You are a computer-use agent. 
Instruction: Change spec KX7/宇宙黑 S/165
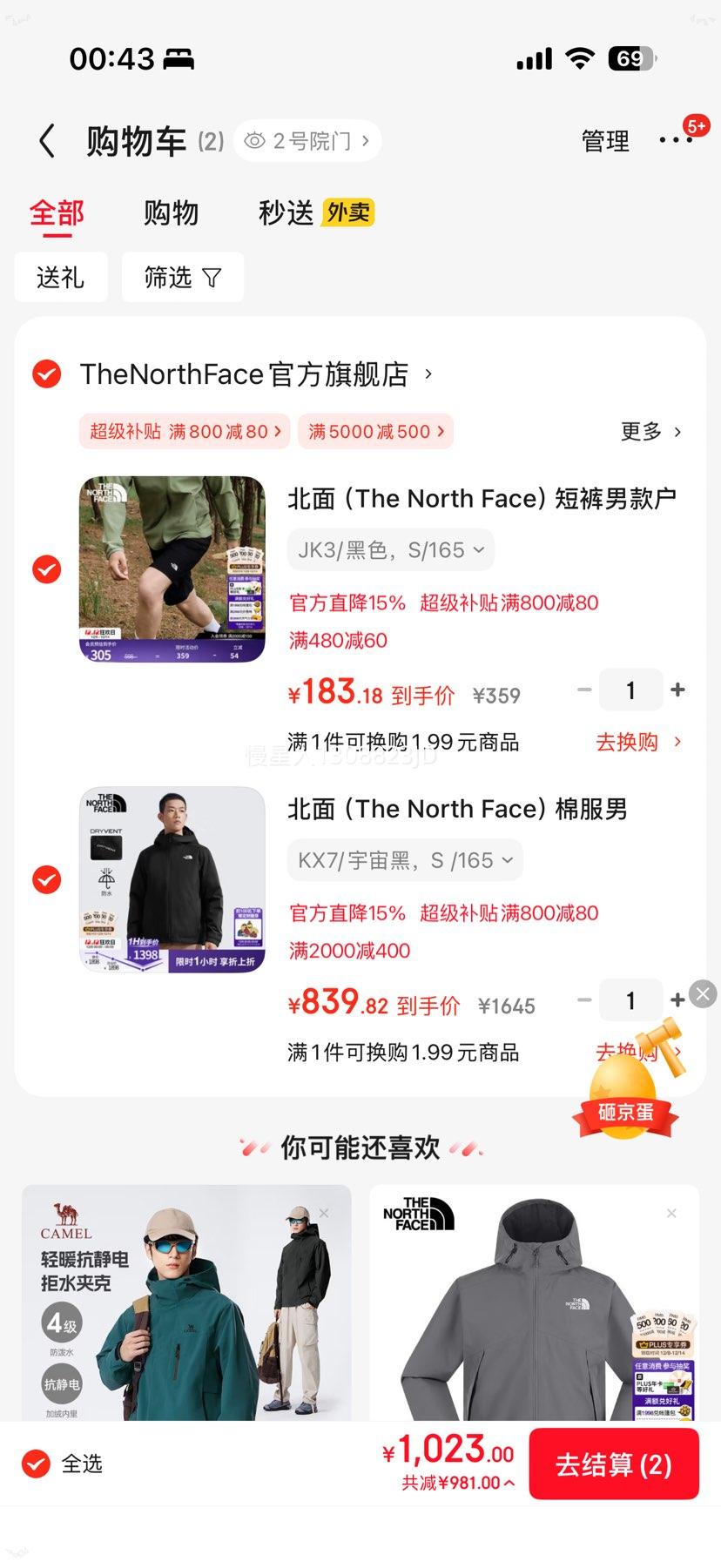click(405, 861)
